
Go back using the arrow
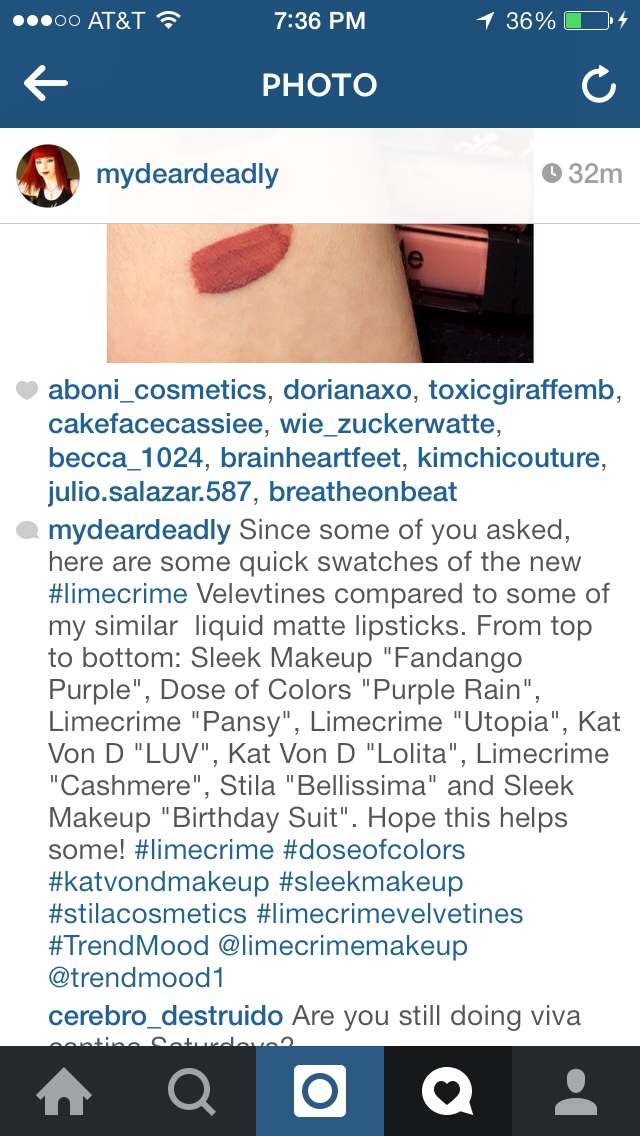click(46, 84)
